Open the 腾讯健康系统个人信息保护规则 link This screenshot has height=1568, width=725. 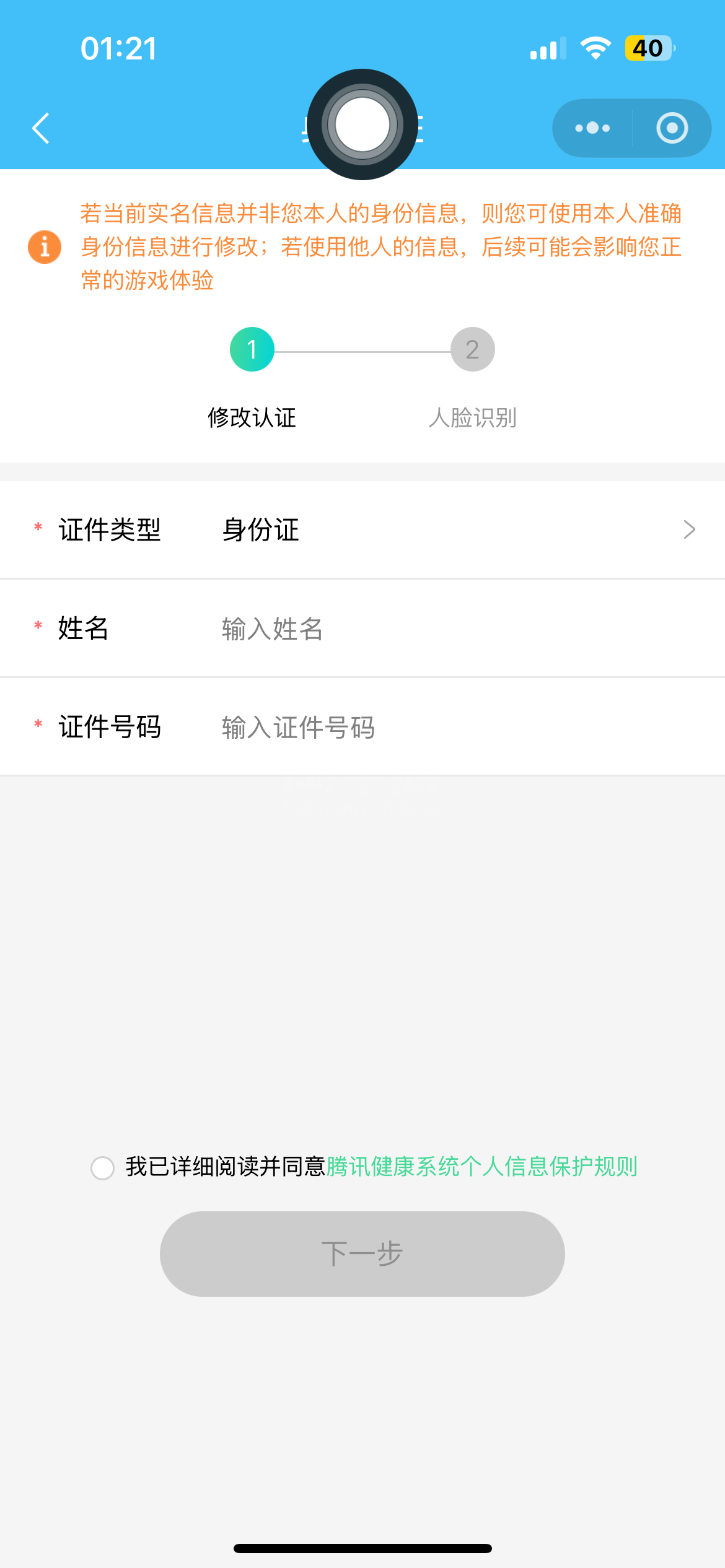point(482,1167)
